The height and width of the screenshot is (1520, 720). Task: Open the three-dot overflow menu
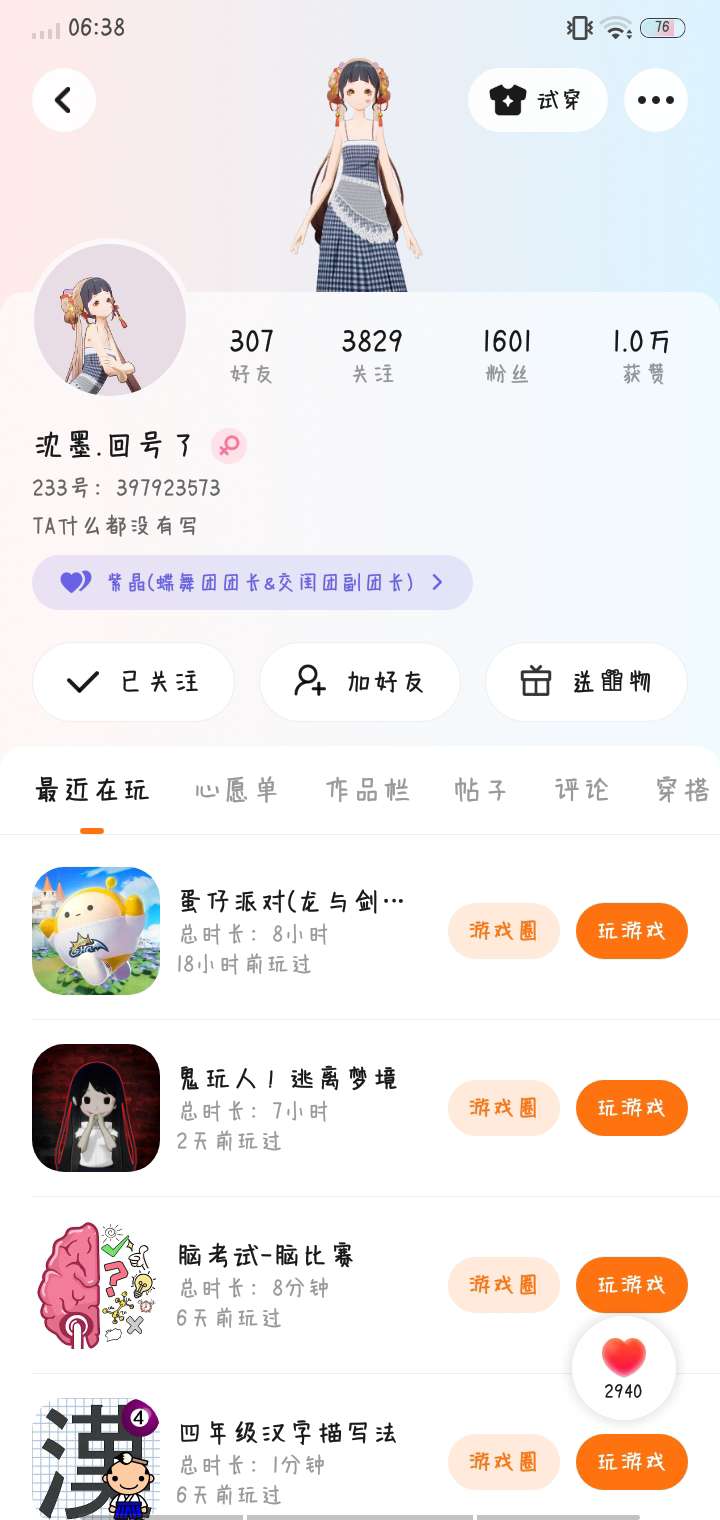tap(655, 100)
